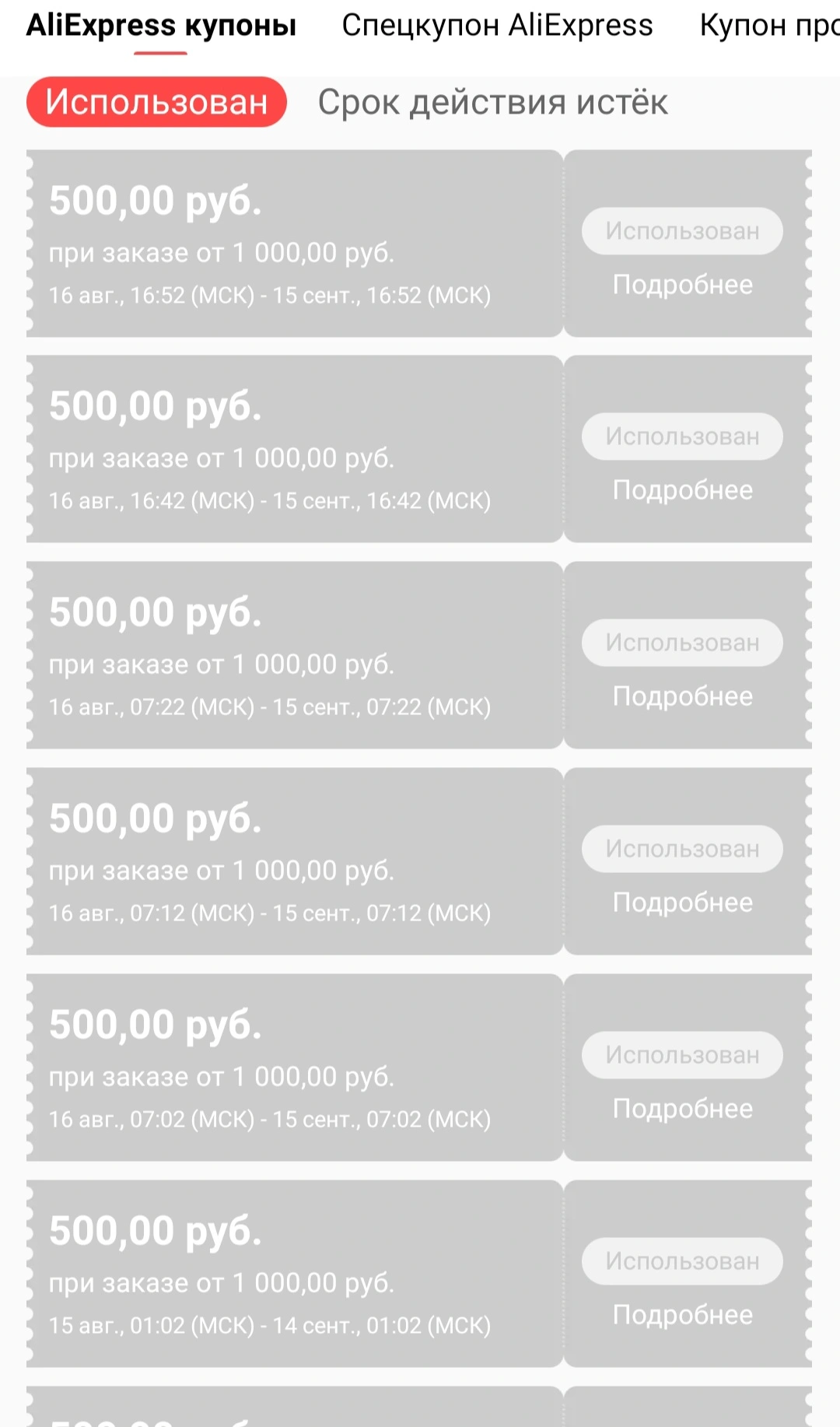The height and width of the screenshot is (1427, 840).
Task: Tap Подробнее on the 16:52 coupon
Action: click(682, 285)
